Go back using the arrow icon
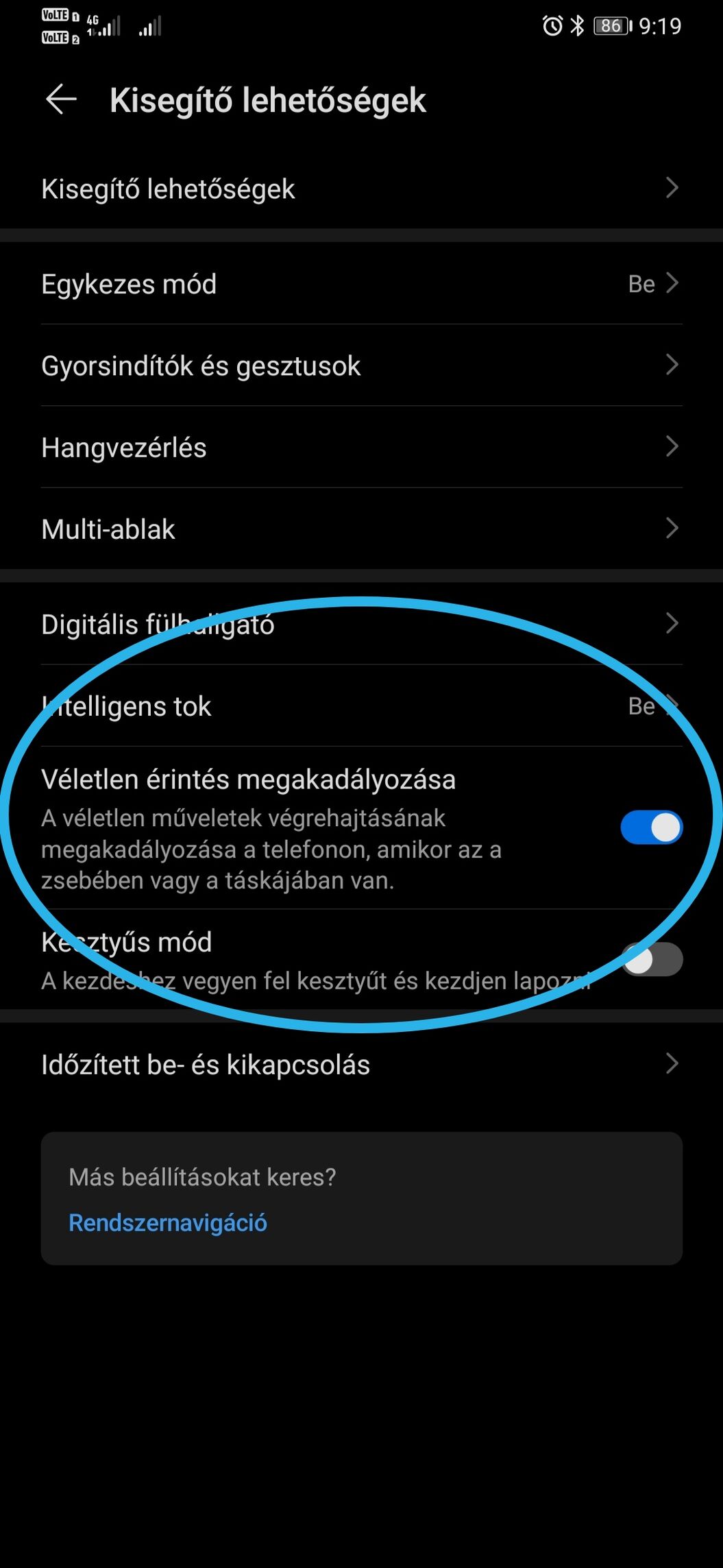The image size is (723, 1568). 61,100
